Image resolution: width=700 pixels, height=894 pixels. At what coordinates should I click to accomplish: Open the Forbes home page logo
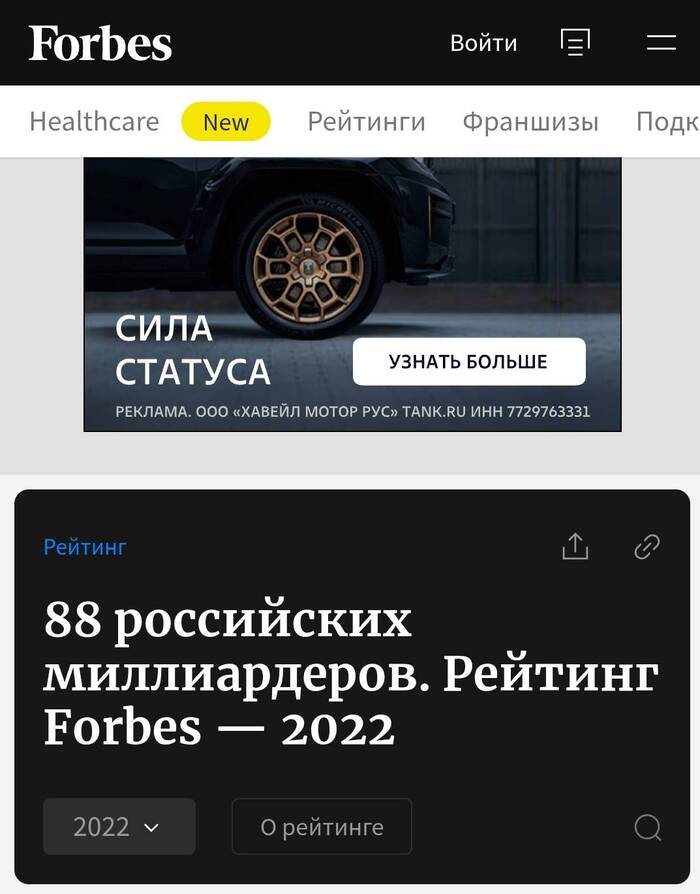[100, 43]
